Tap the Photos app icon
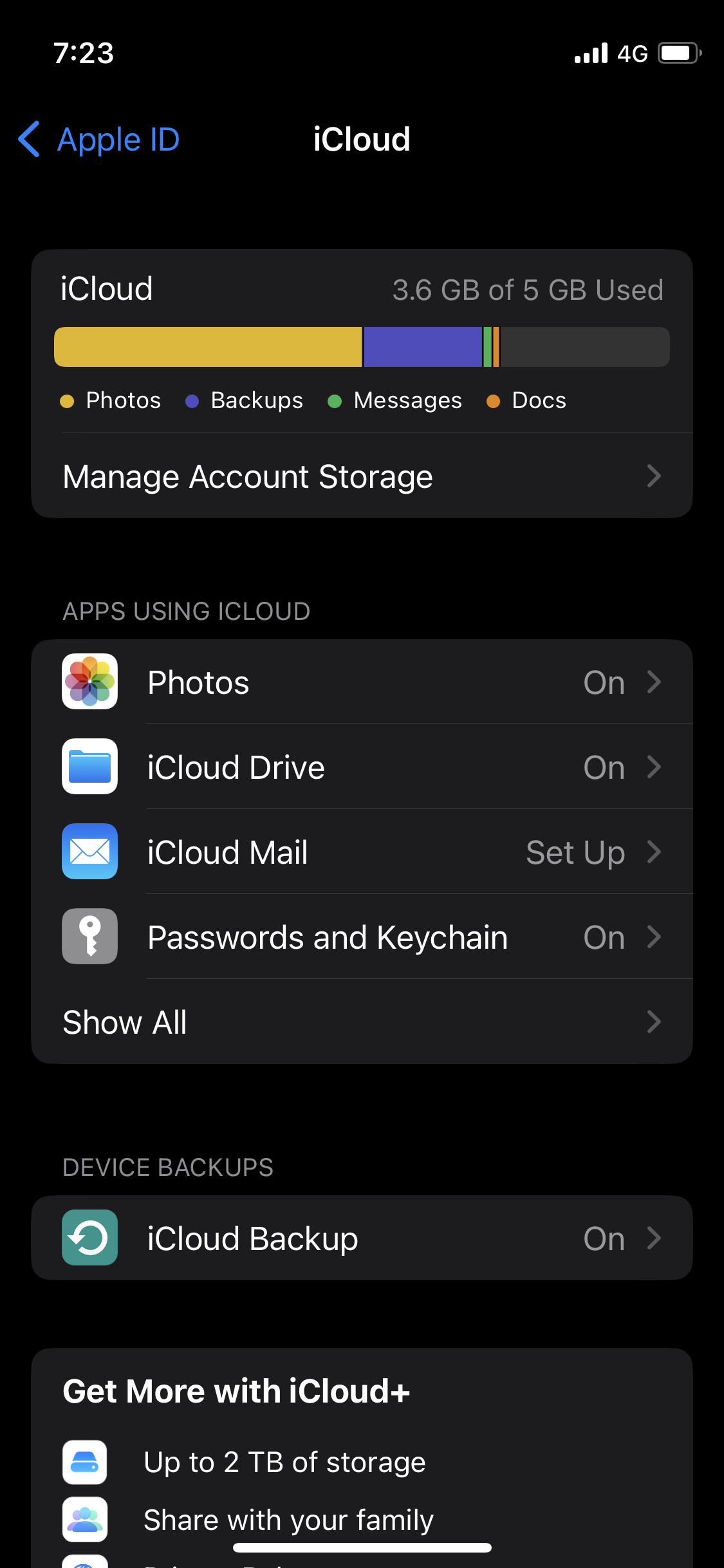Screen dimensions: 724x1568 89,682
